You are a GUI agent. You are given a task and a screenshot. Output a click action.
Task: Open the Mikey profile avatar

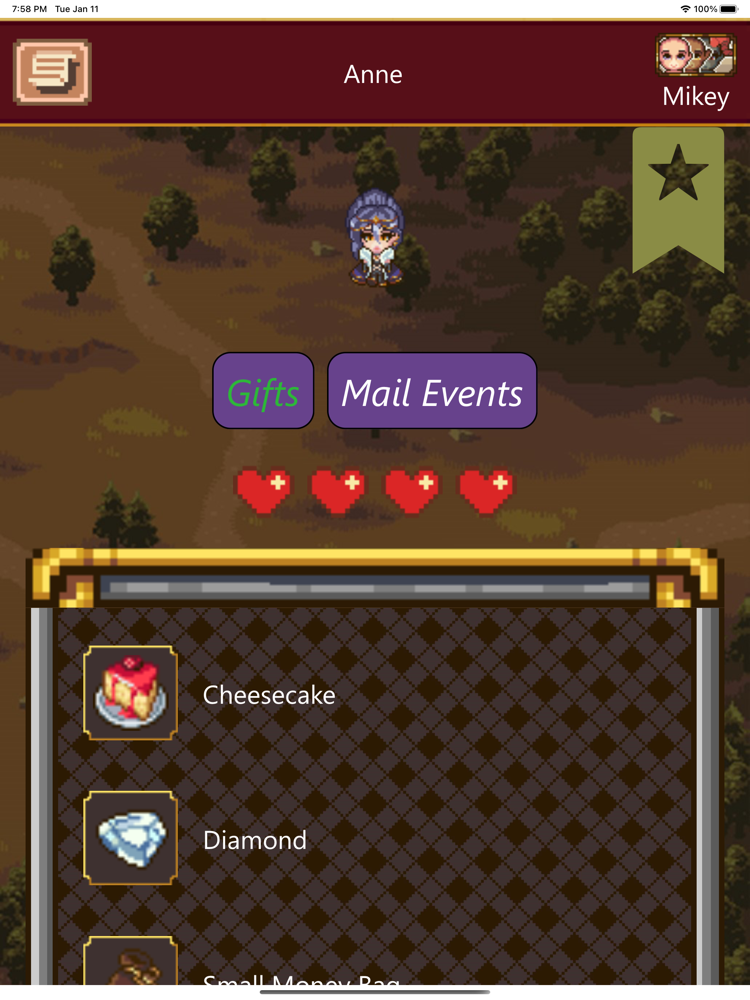click(x=695, y=56)
